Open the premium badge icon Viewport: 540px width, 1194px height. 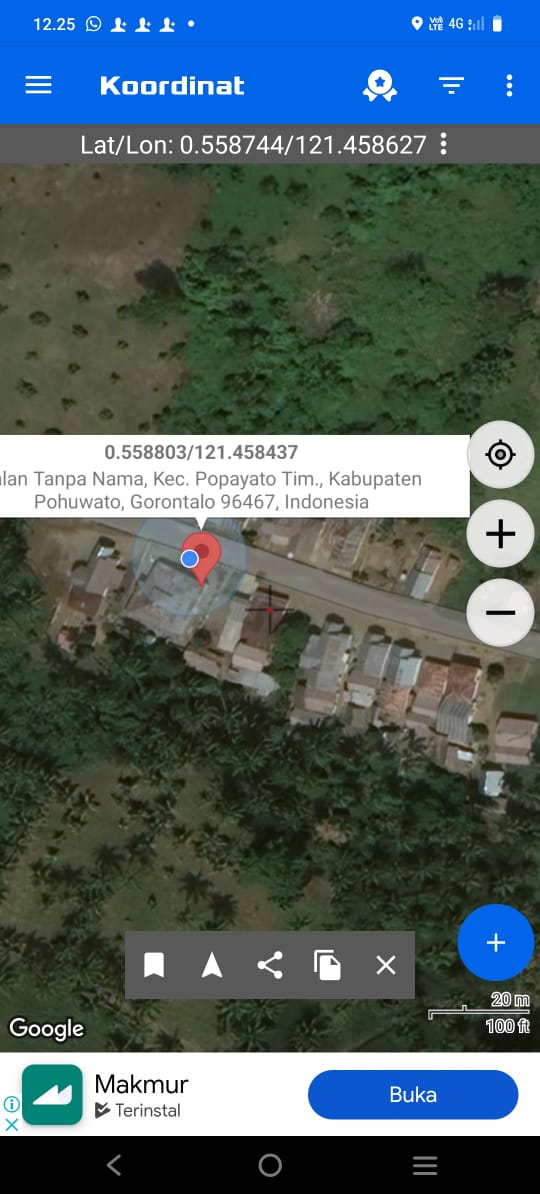(379, 85)
